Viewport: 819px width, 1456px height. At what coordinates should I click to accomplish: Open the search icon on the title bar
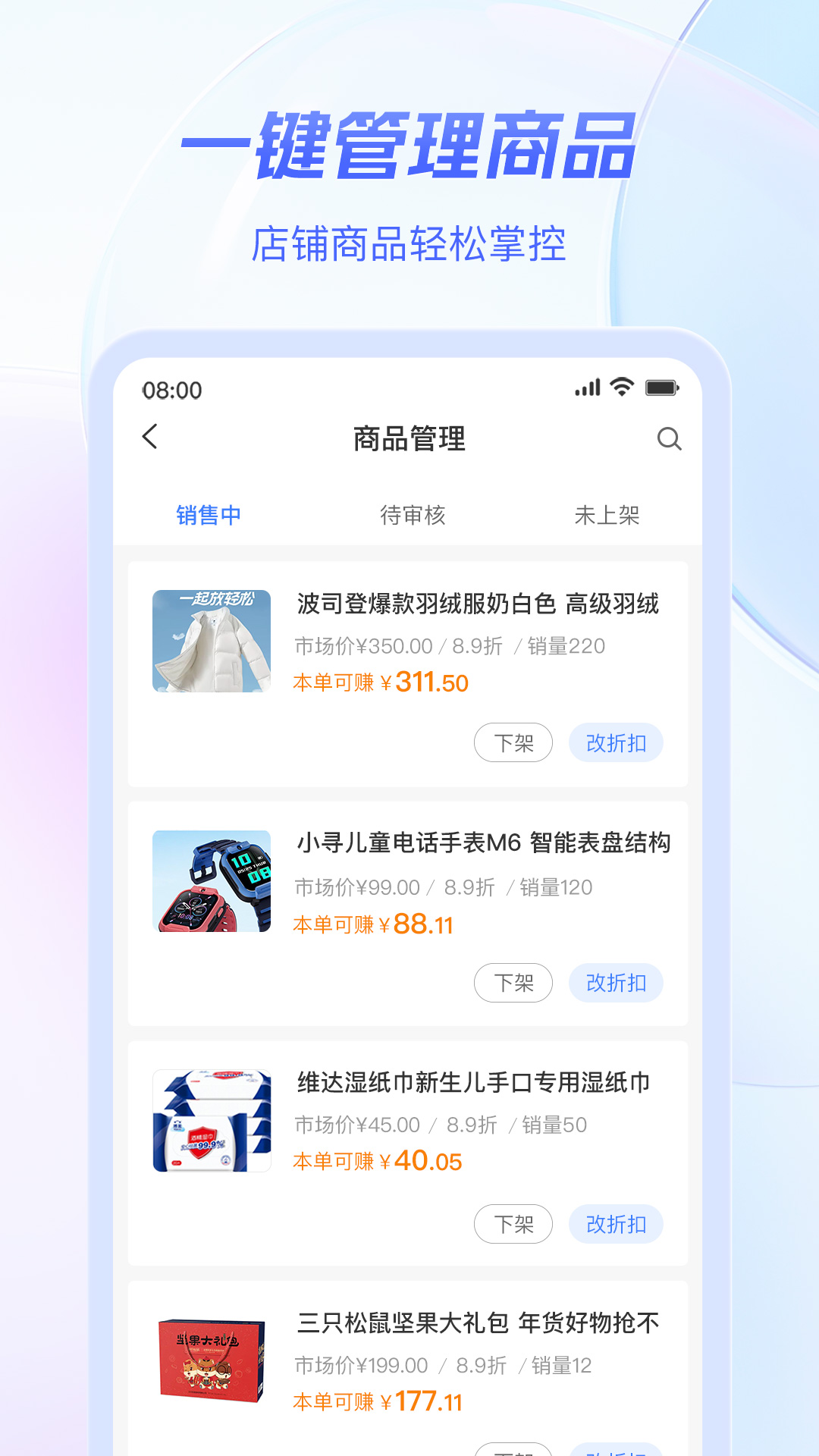[x=669, y=438]
